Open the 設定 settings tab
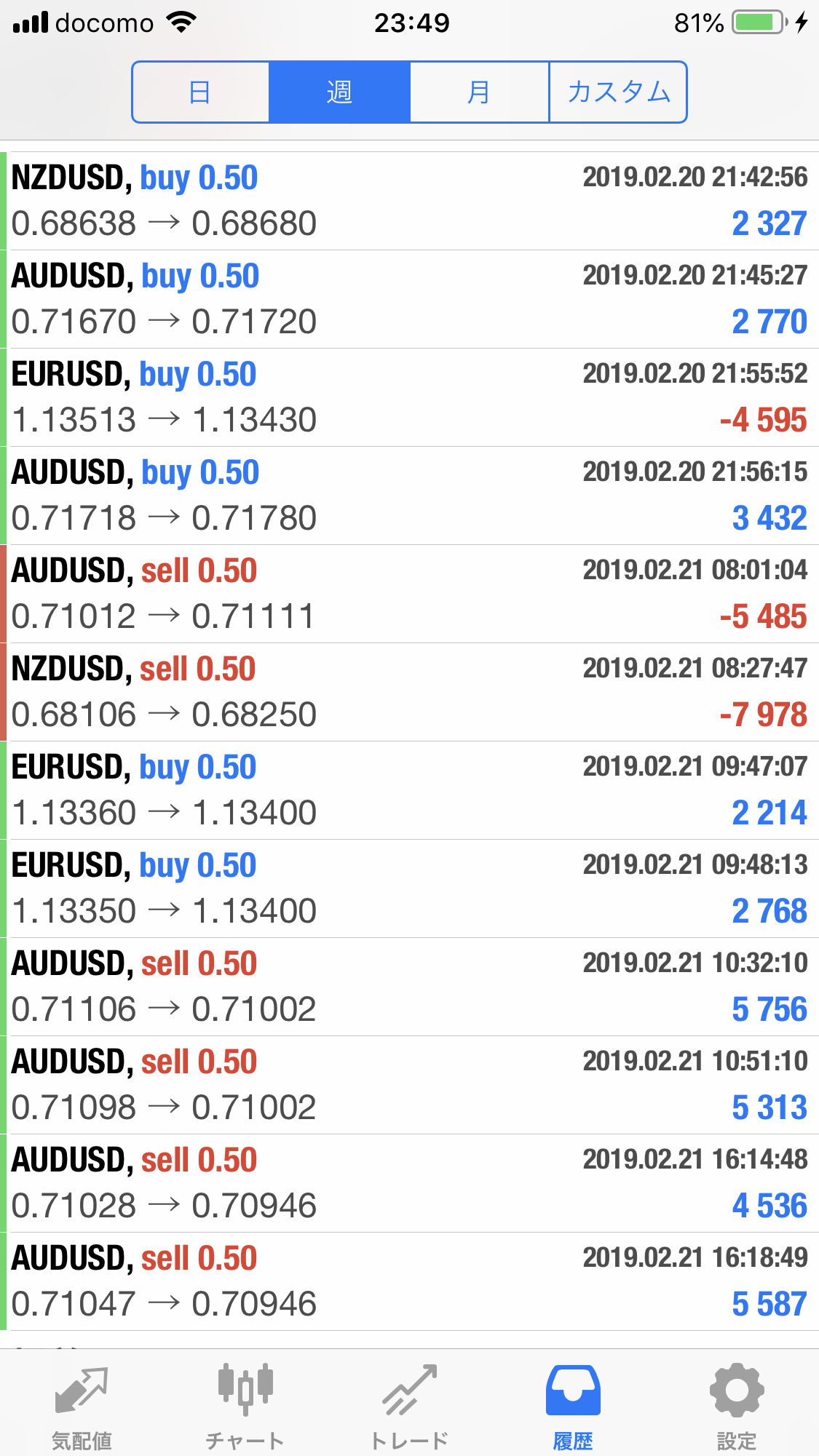 click(737, 1406)
